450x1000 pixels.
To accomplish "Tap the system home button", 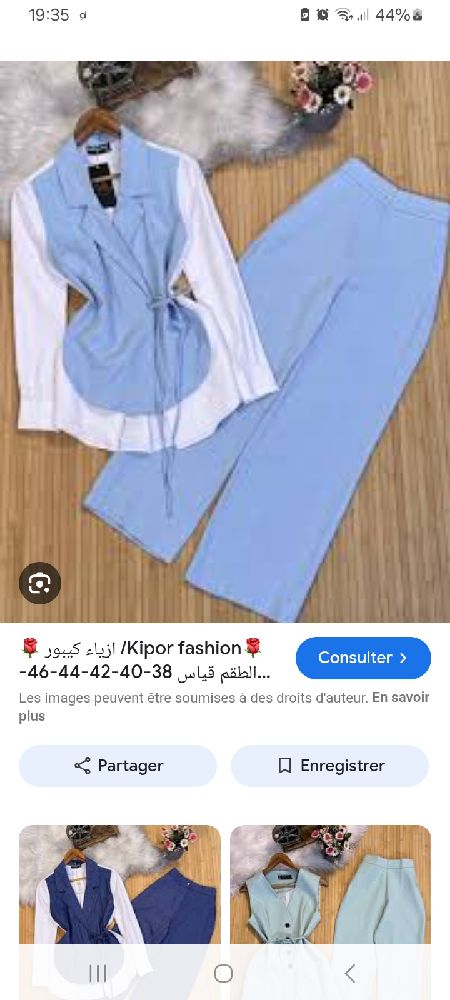I will (224, 973).
